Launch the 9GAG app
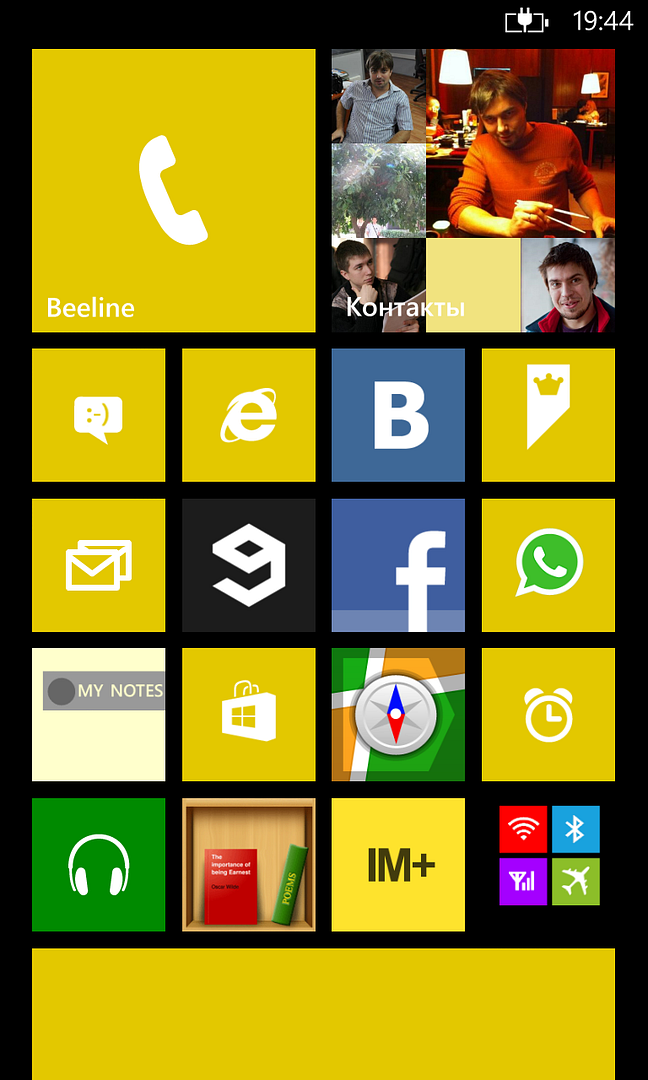This screenshot has width=648, height=1080. tap(248, 565)
